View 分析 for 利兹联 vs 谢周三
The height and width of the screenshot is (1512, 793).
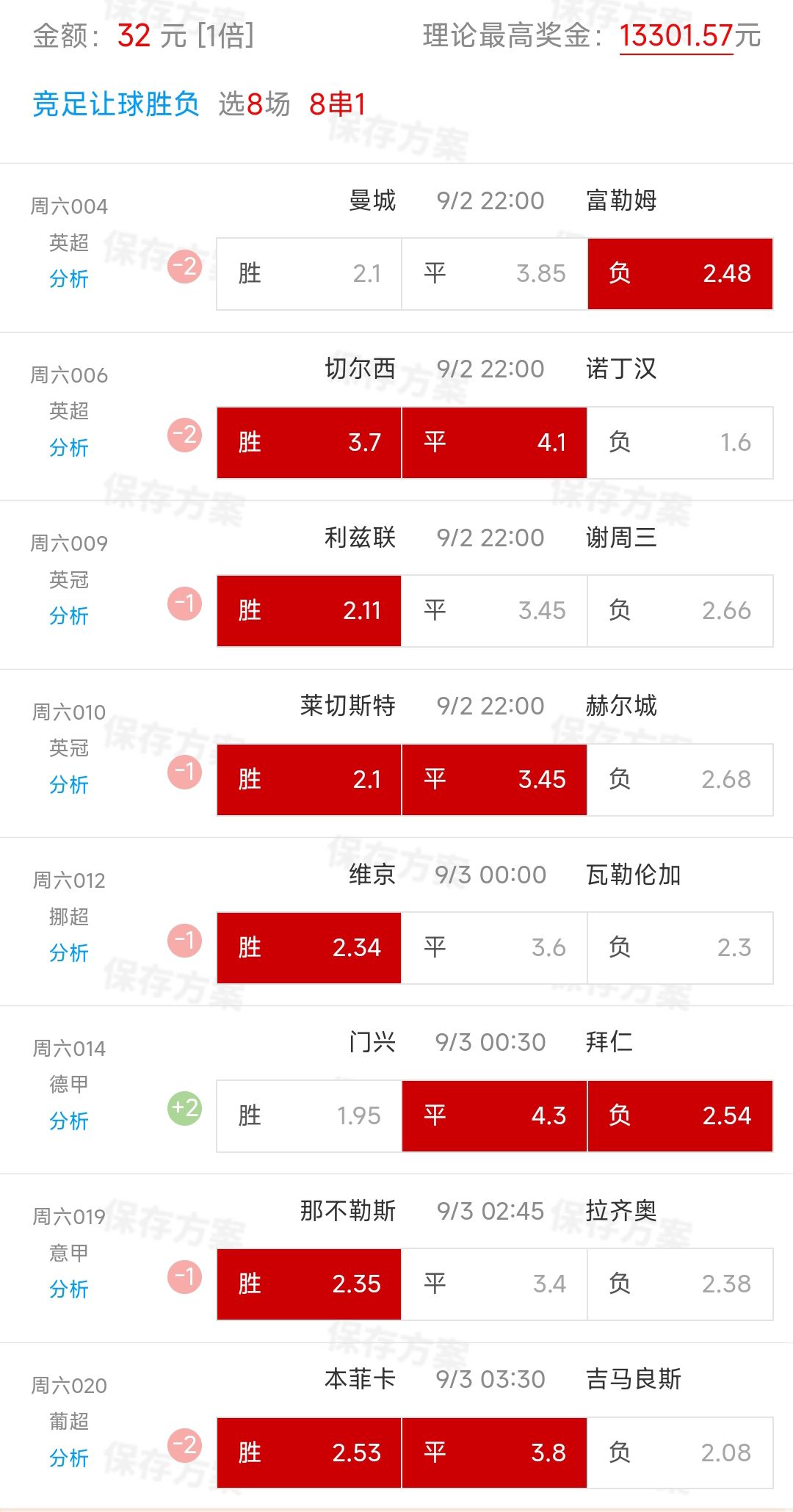(x=68, y=616)
